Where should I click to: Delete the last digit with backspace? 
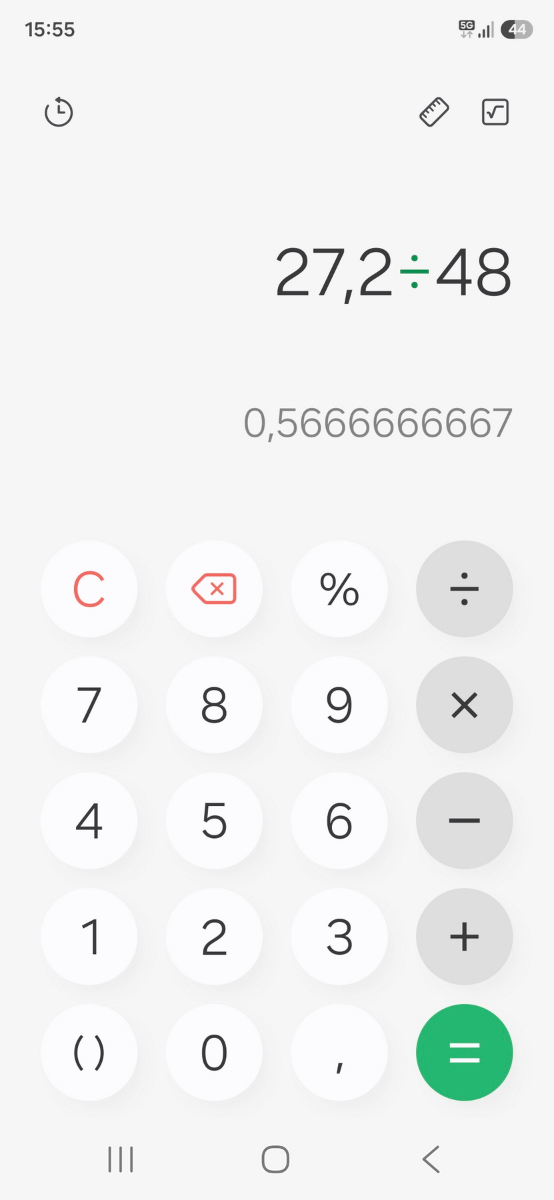tap(214, 589)
